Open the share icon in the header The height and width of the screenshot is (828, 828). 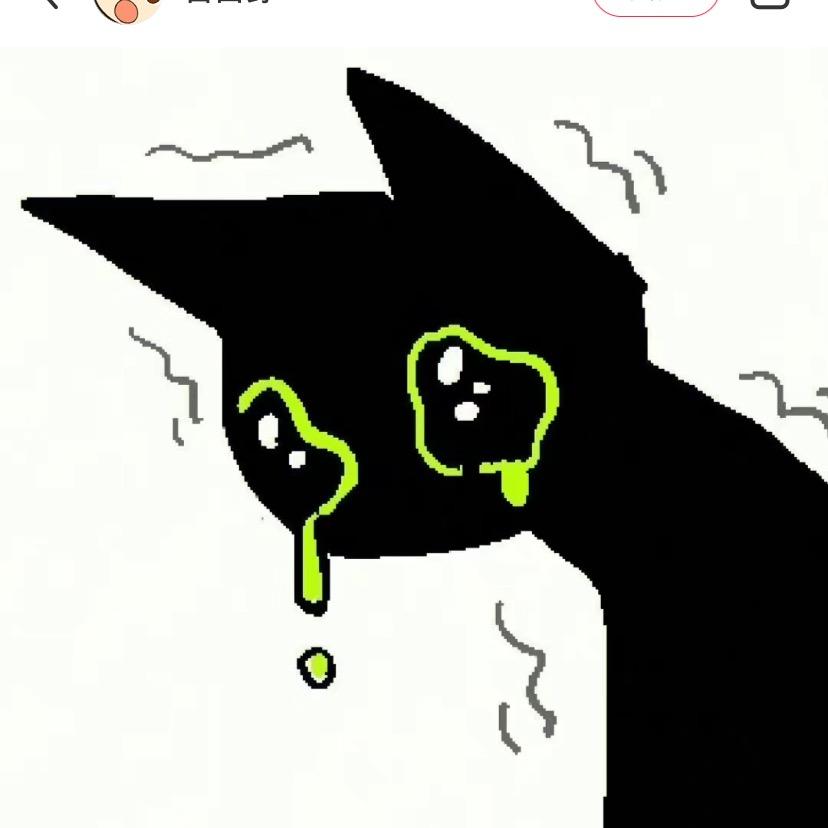tap(769, 4)
